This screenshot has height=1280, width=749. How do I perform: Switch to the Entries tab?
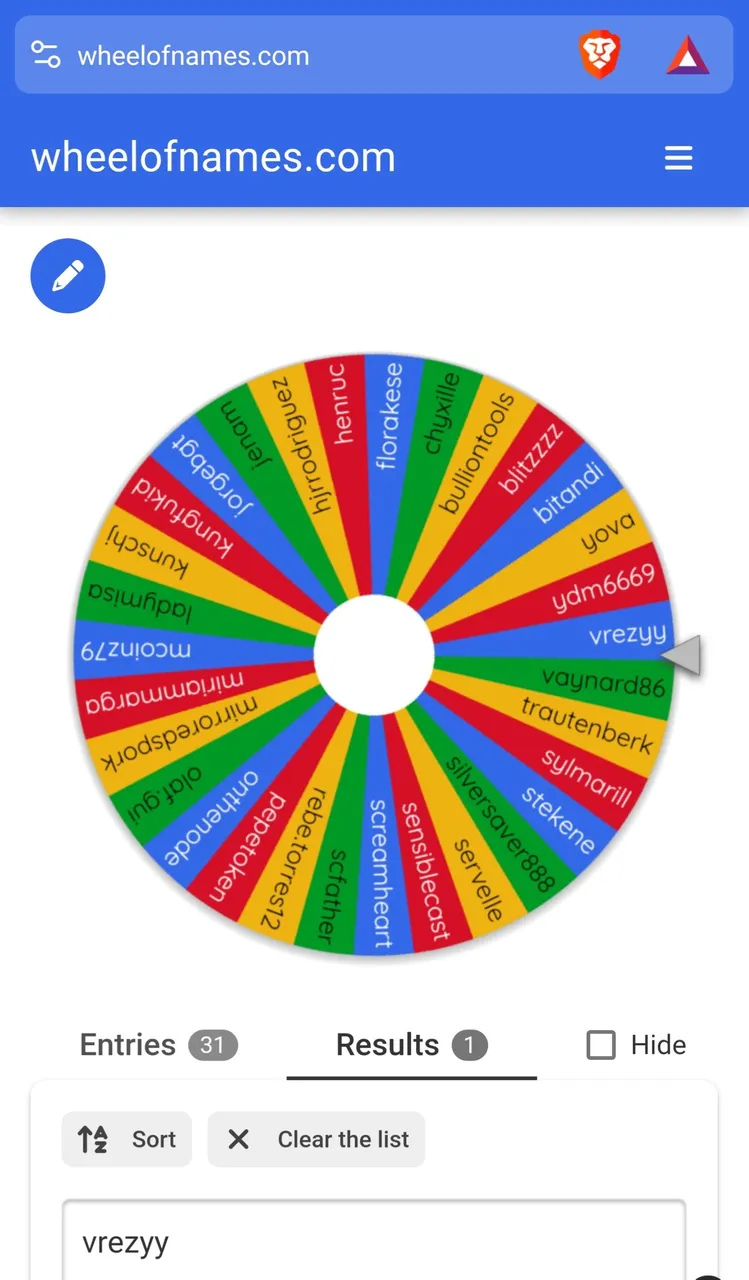(x=159, y=1045)
